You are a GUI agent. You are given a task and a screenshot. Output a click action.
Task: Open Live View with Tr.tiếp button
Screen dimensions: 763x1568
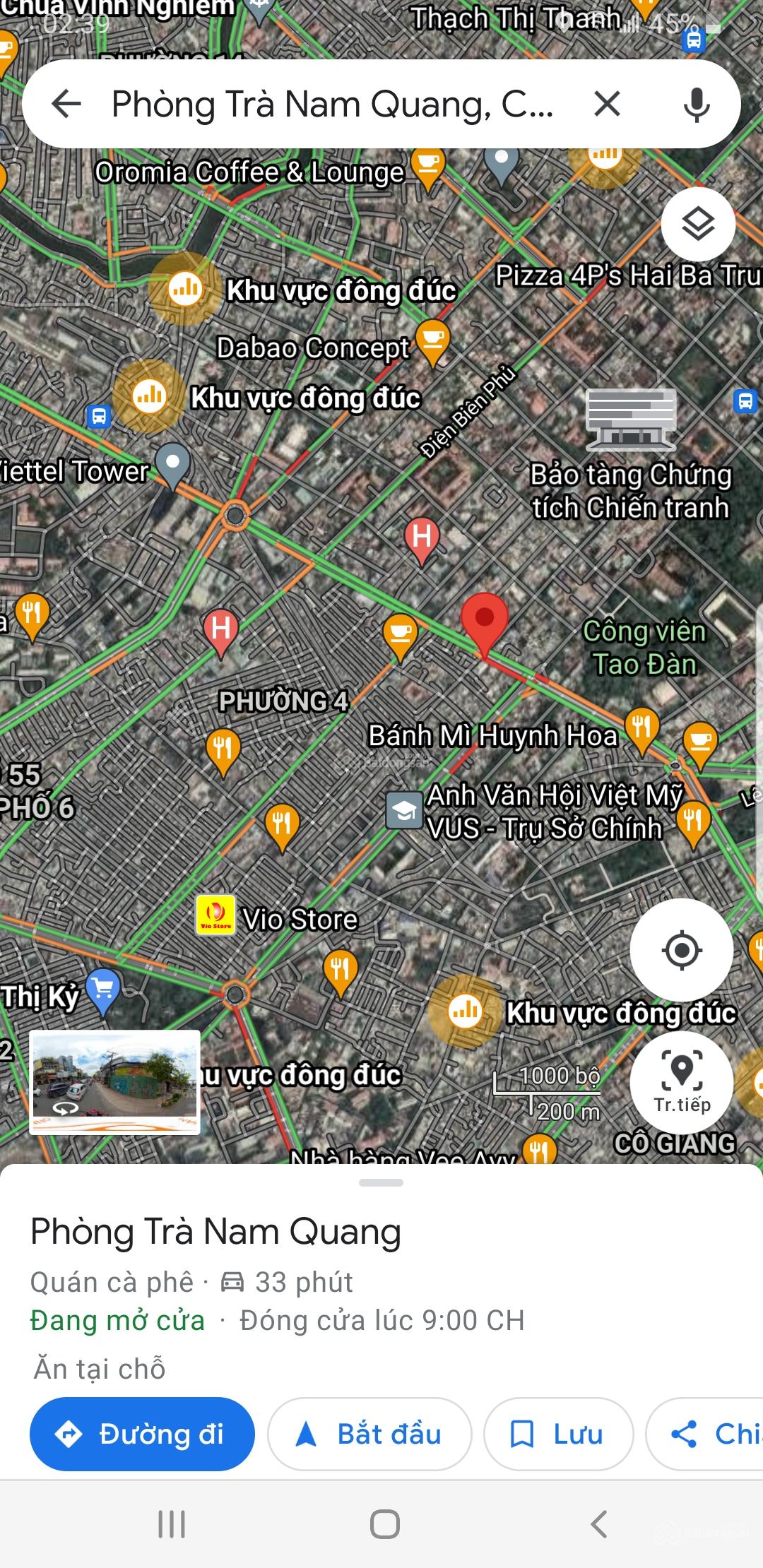point(682,1082)
